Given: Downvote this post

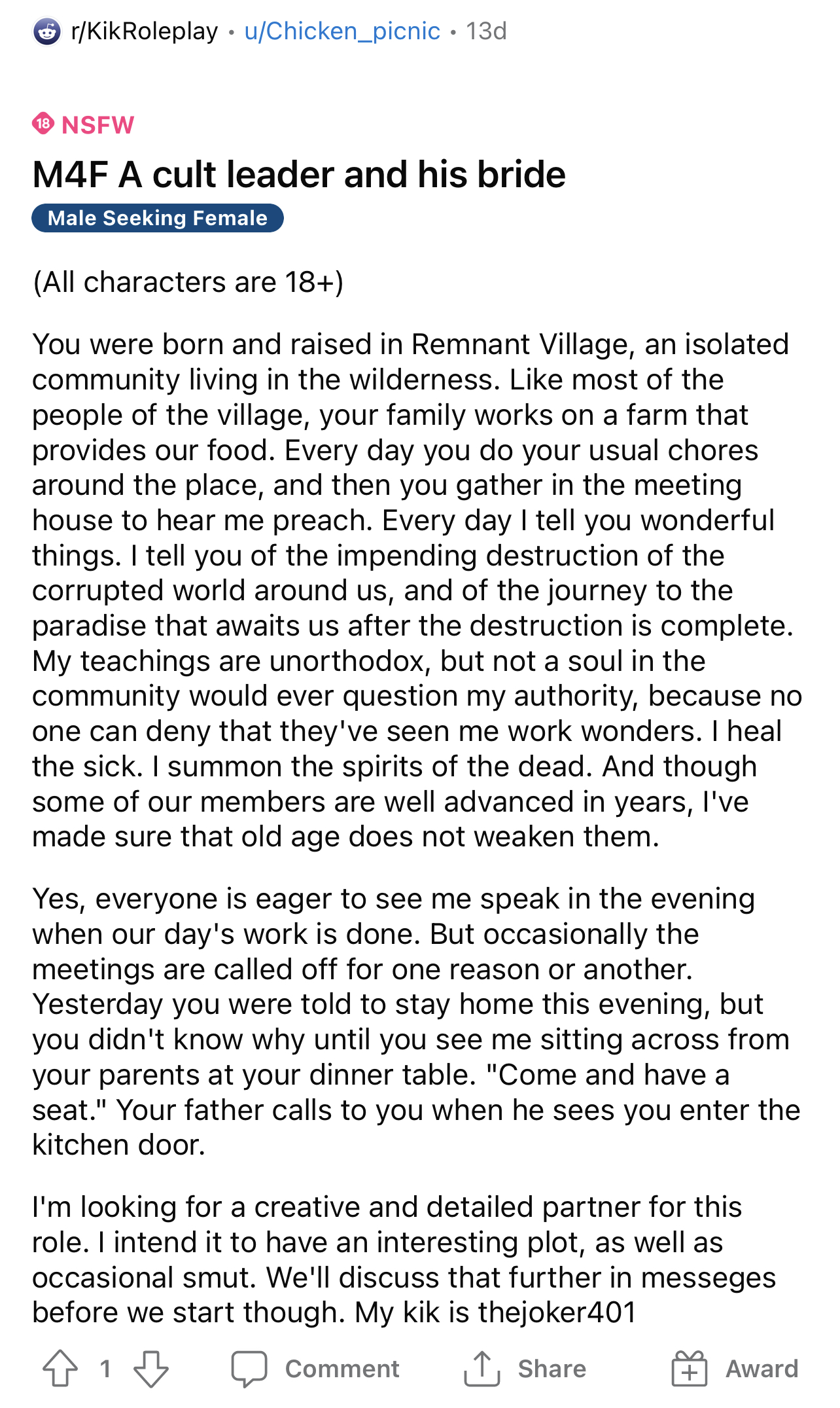Looking at the screenshot, I should [x=151, y=1368].
